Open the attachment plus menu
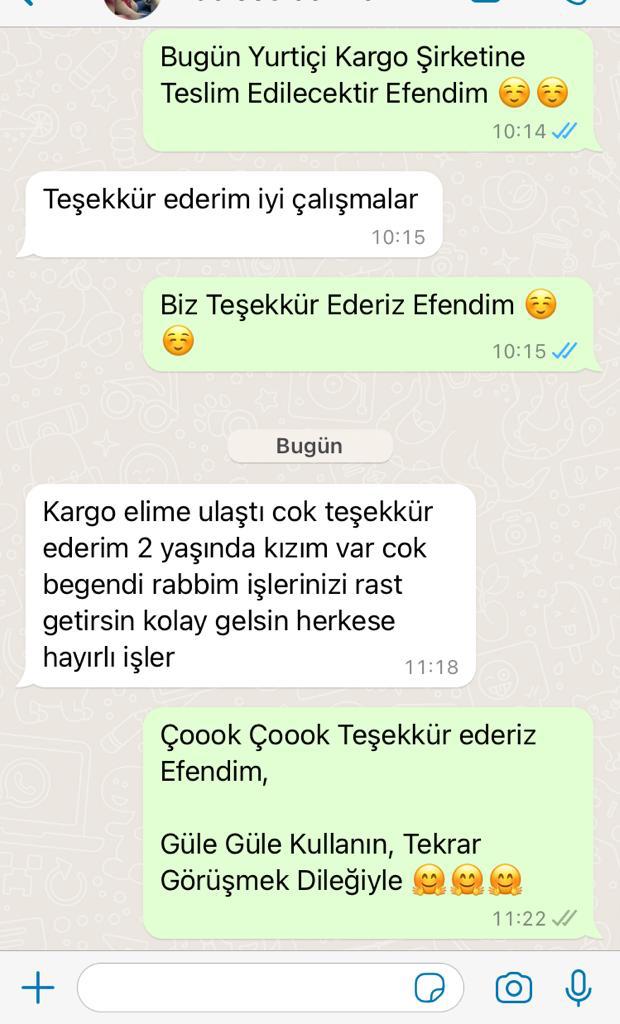Viewport: 620px width, 1024px height. tap(38, 987)
